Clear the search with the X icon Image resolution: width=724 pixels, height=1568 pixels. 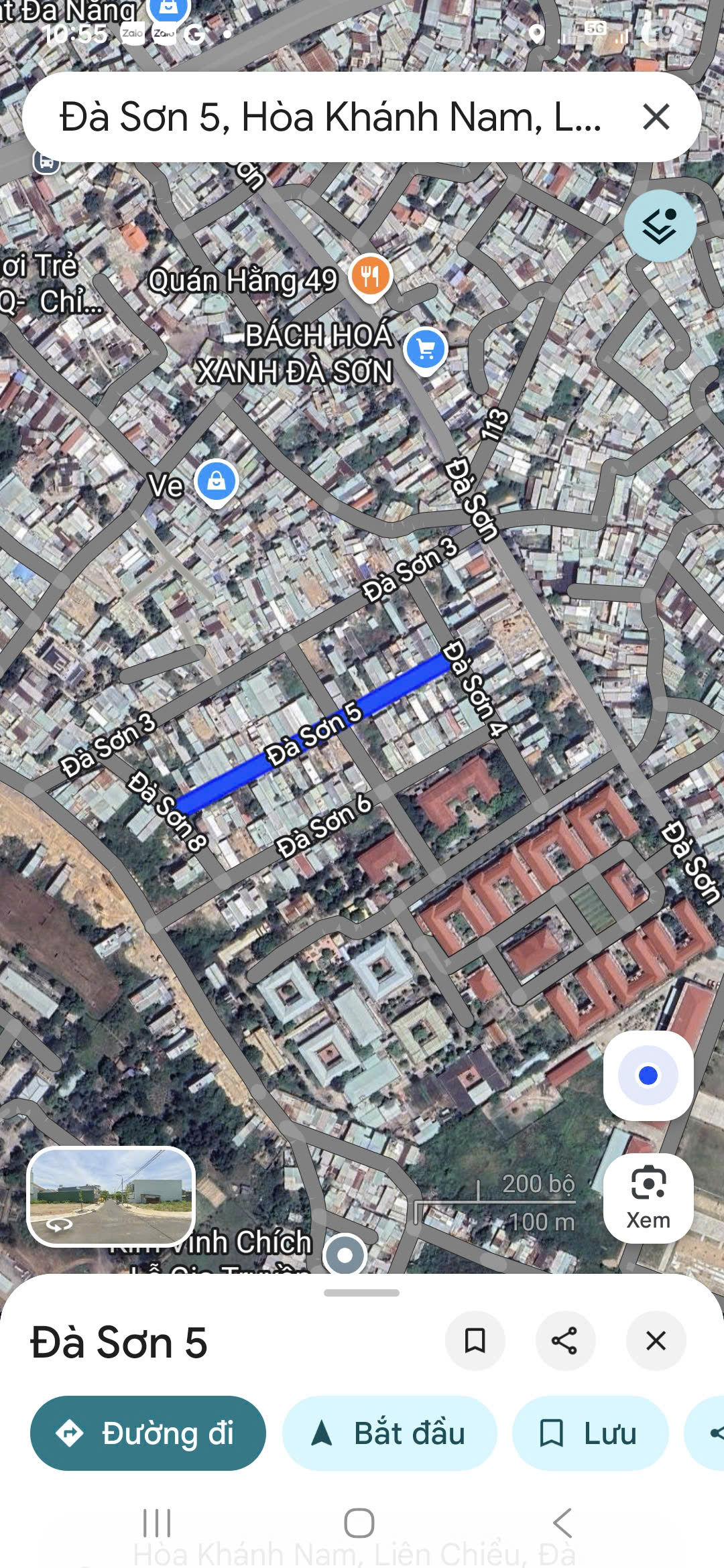pos(656,117)
